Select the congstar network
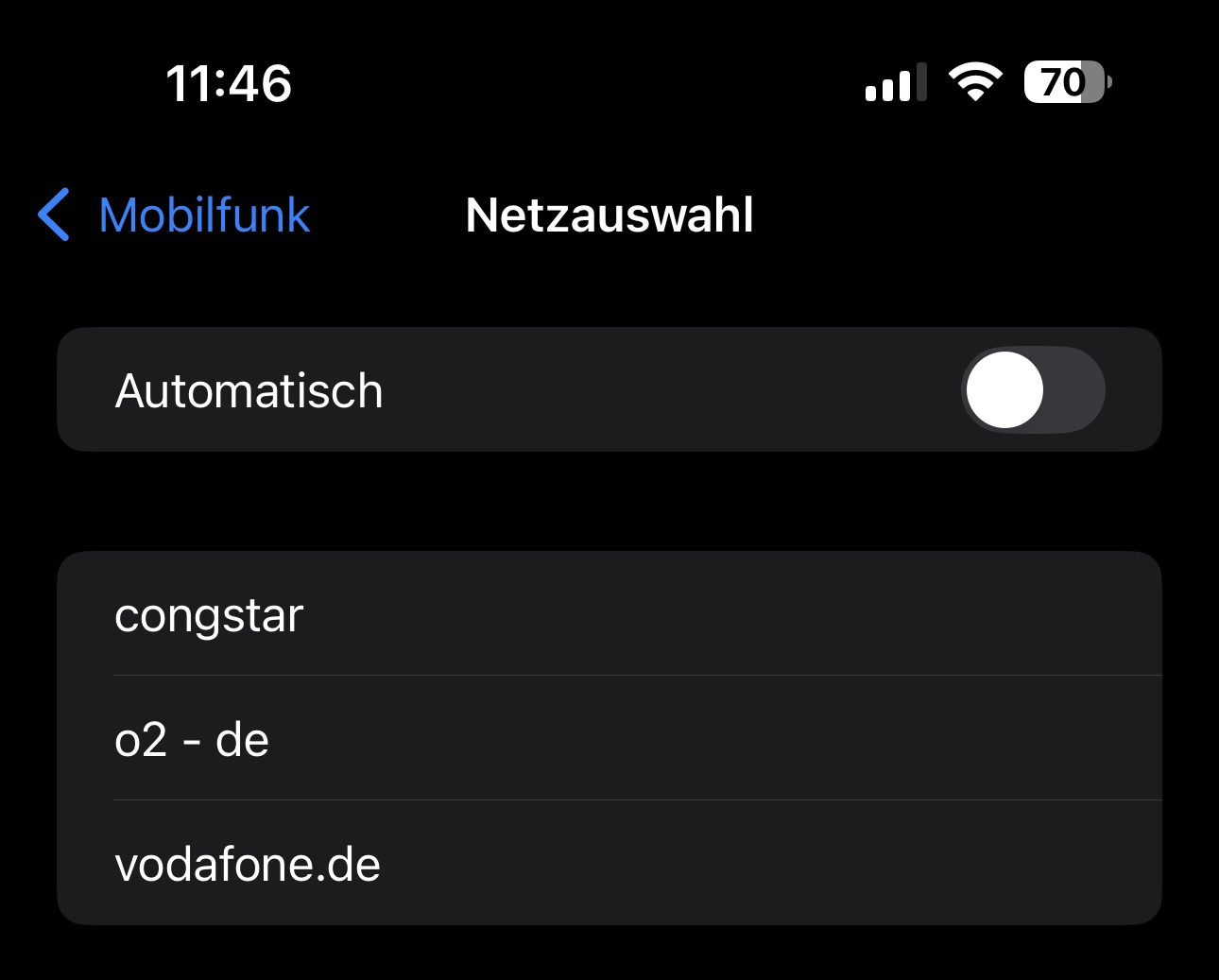The width and height of the screenshot is (1219, 980). [609, 615]
